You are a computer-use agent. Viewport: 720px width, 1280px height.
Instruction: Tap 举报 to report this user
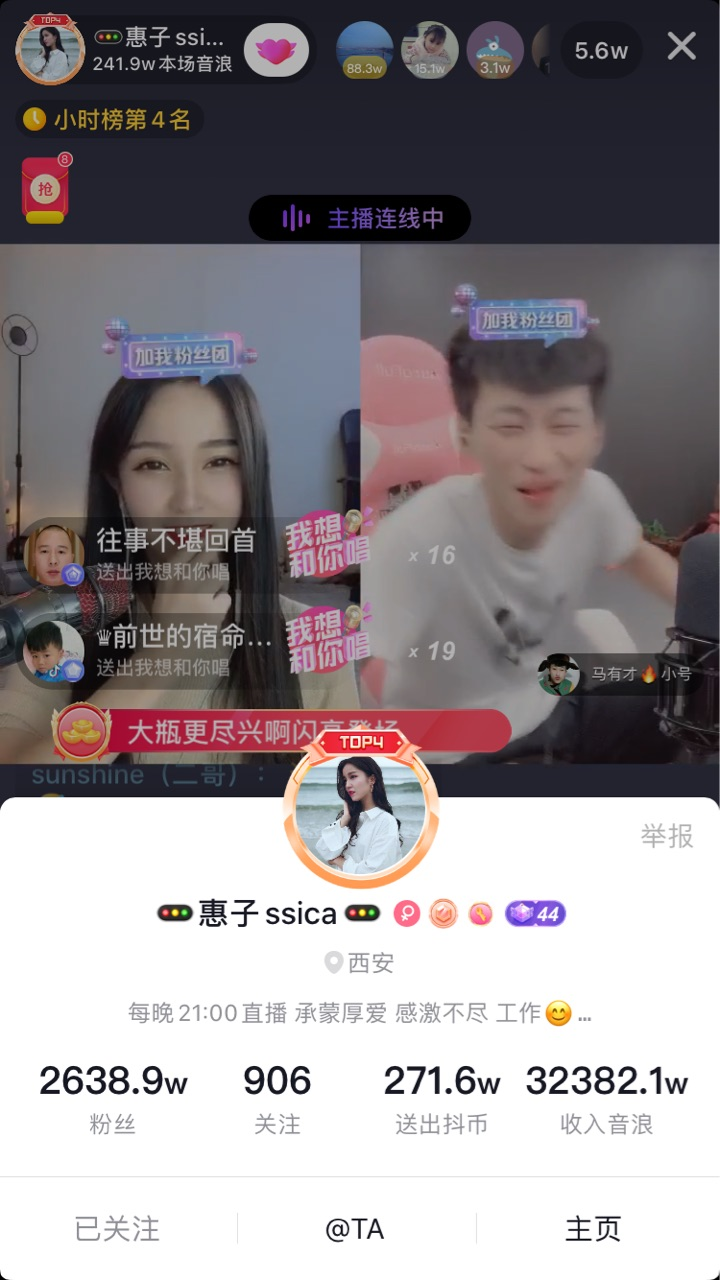tap(667, 836)
